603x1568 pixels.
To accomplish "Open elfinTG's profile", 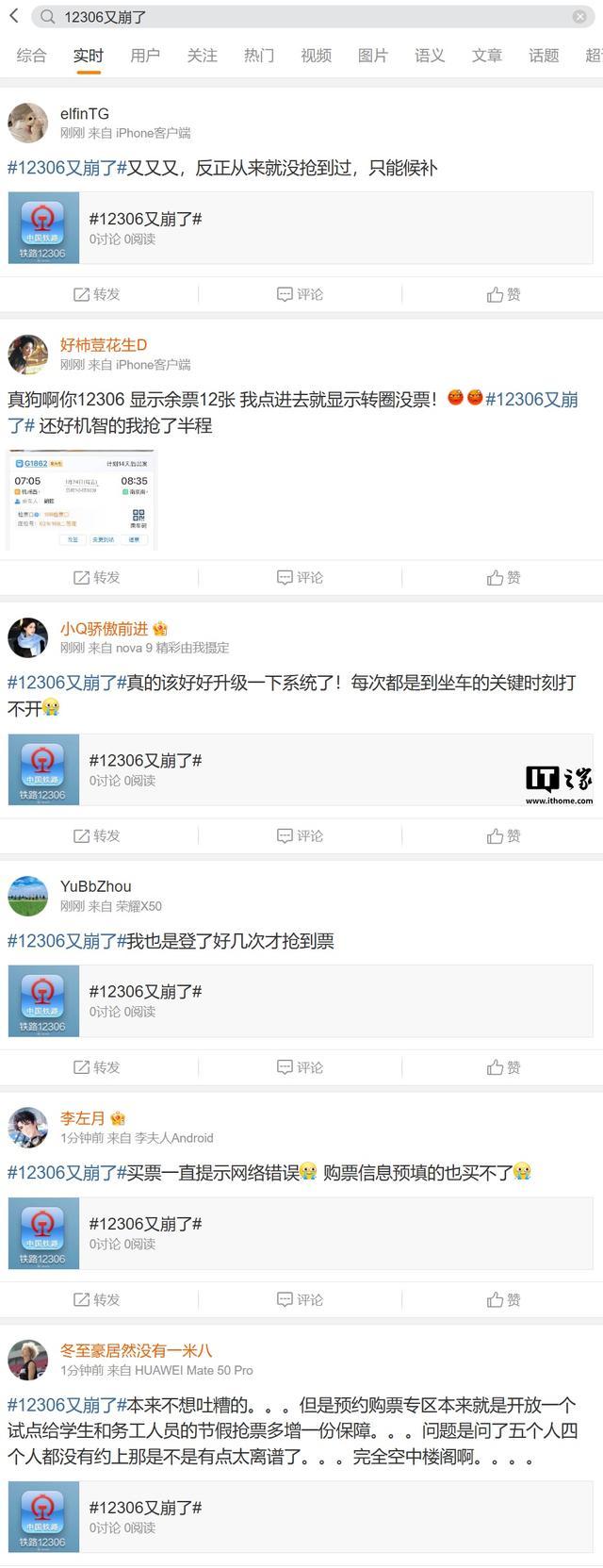I will click(85, 114).
